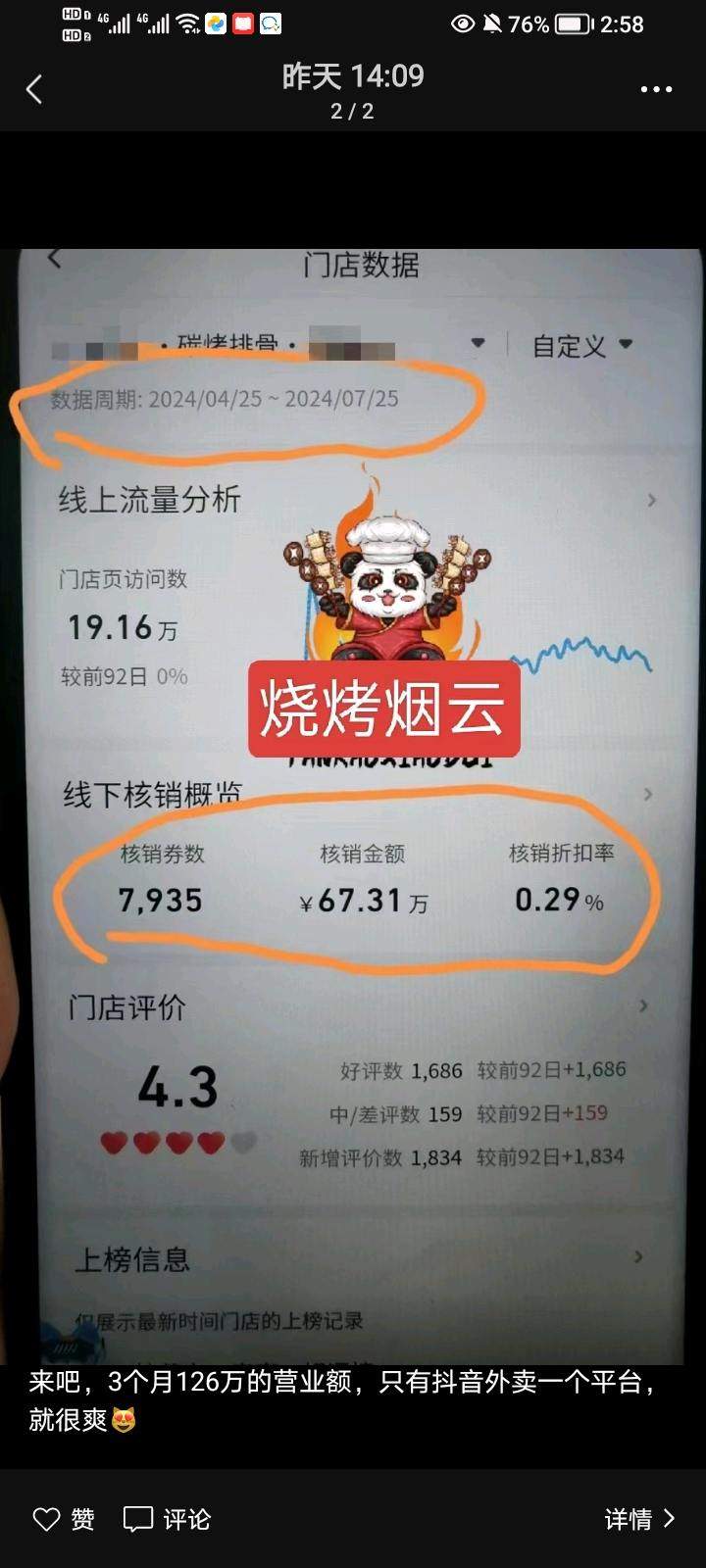Open the three-dot overflow menu
Viewport: 706px width, 1568px height.
tap(656, 89)
